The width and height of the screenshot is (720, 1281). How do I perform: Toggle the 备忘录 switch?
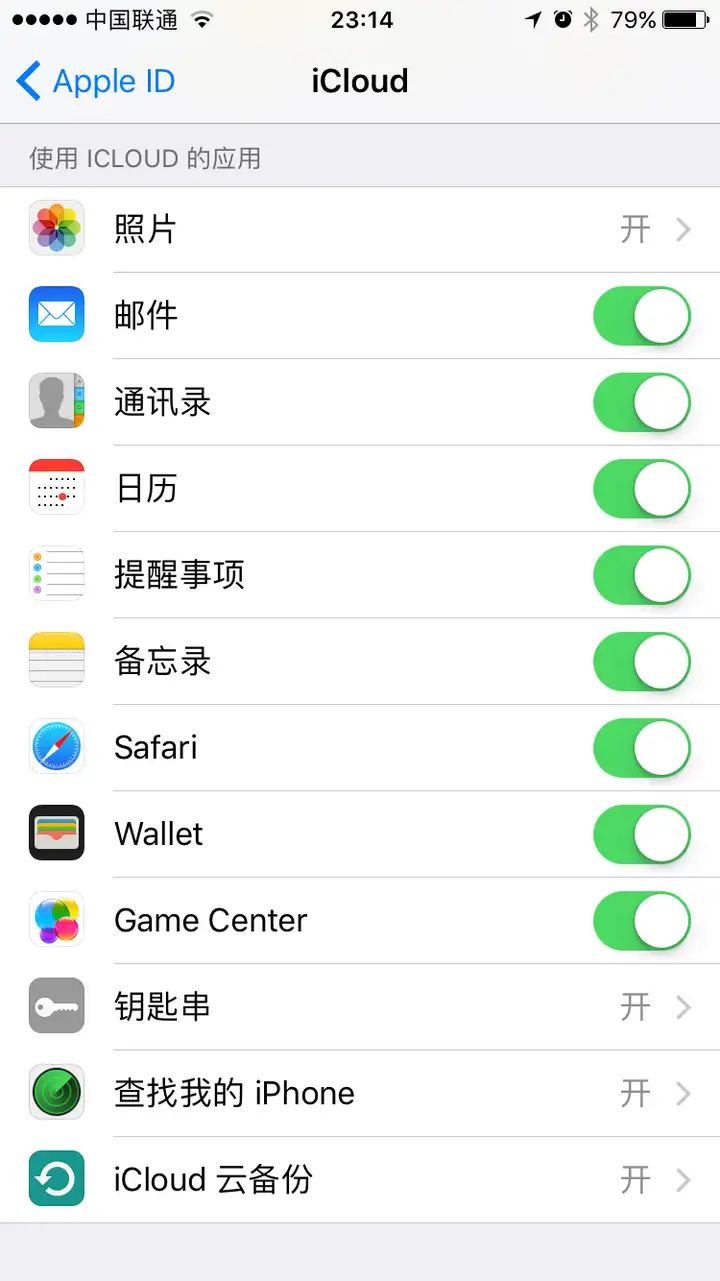642,661
